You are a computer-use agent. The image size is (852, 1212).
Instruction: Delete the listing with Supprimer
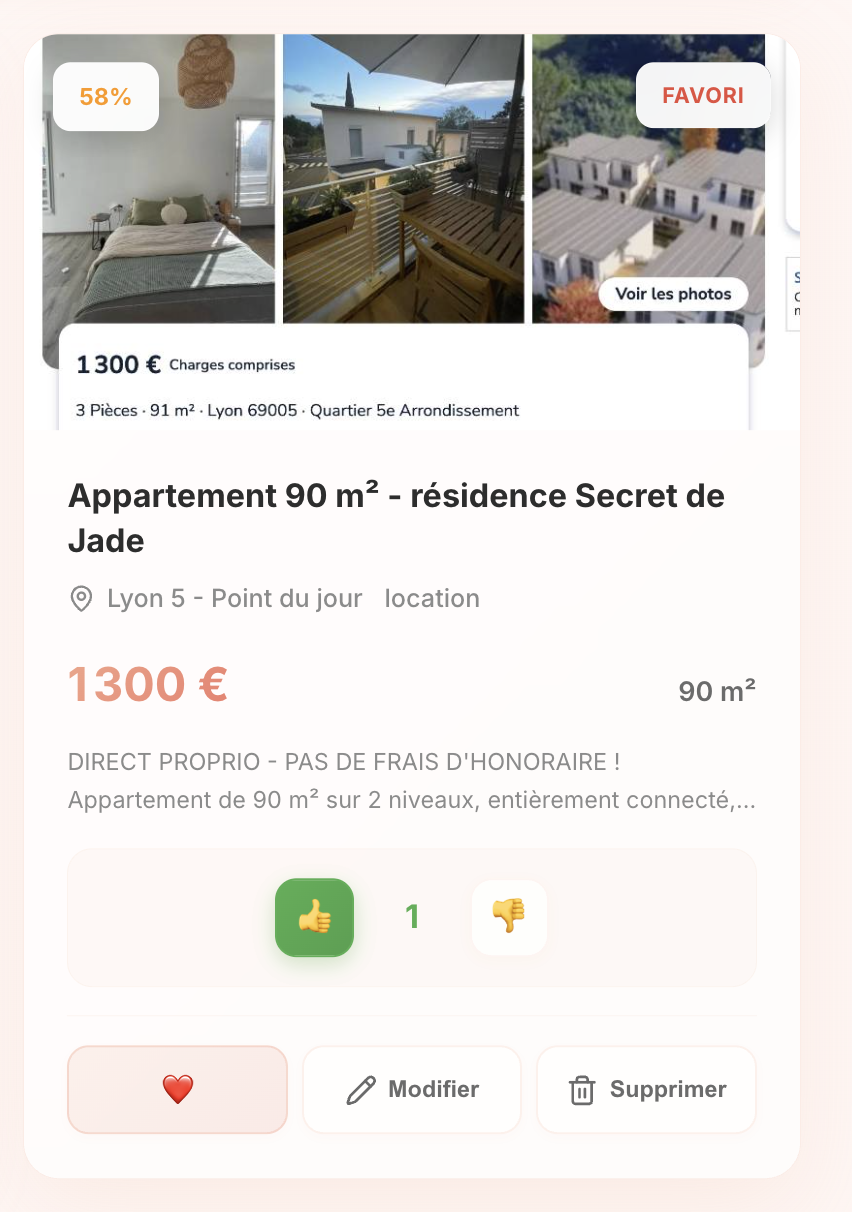(646, 1089)
